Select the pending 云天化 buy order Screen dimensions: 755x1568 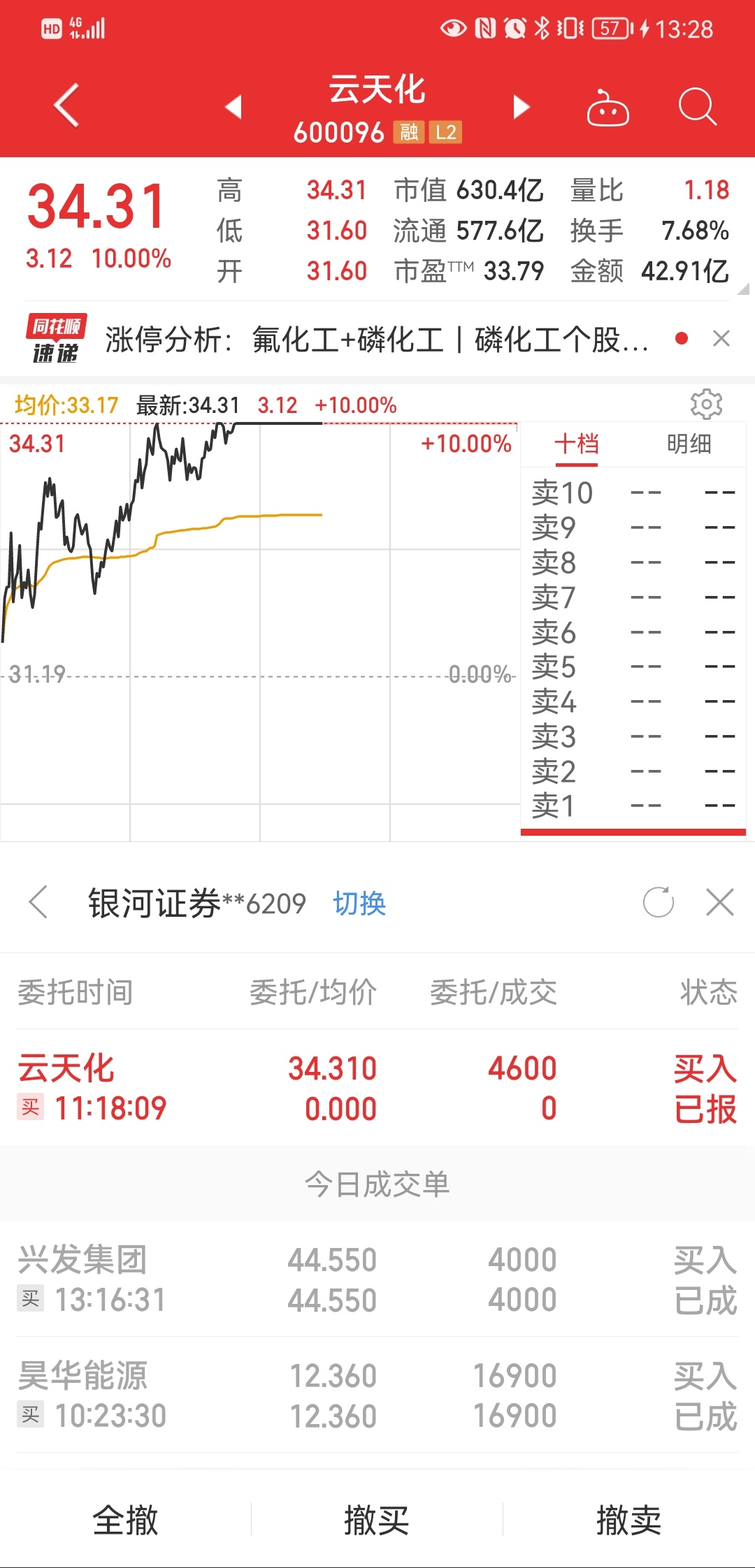(377, 1088)
